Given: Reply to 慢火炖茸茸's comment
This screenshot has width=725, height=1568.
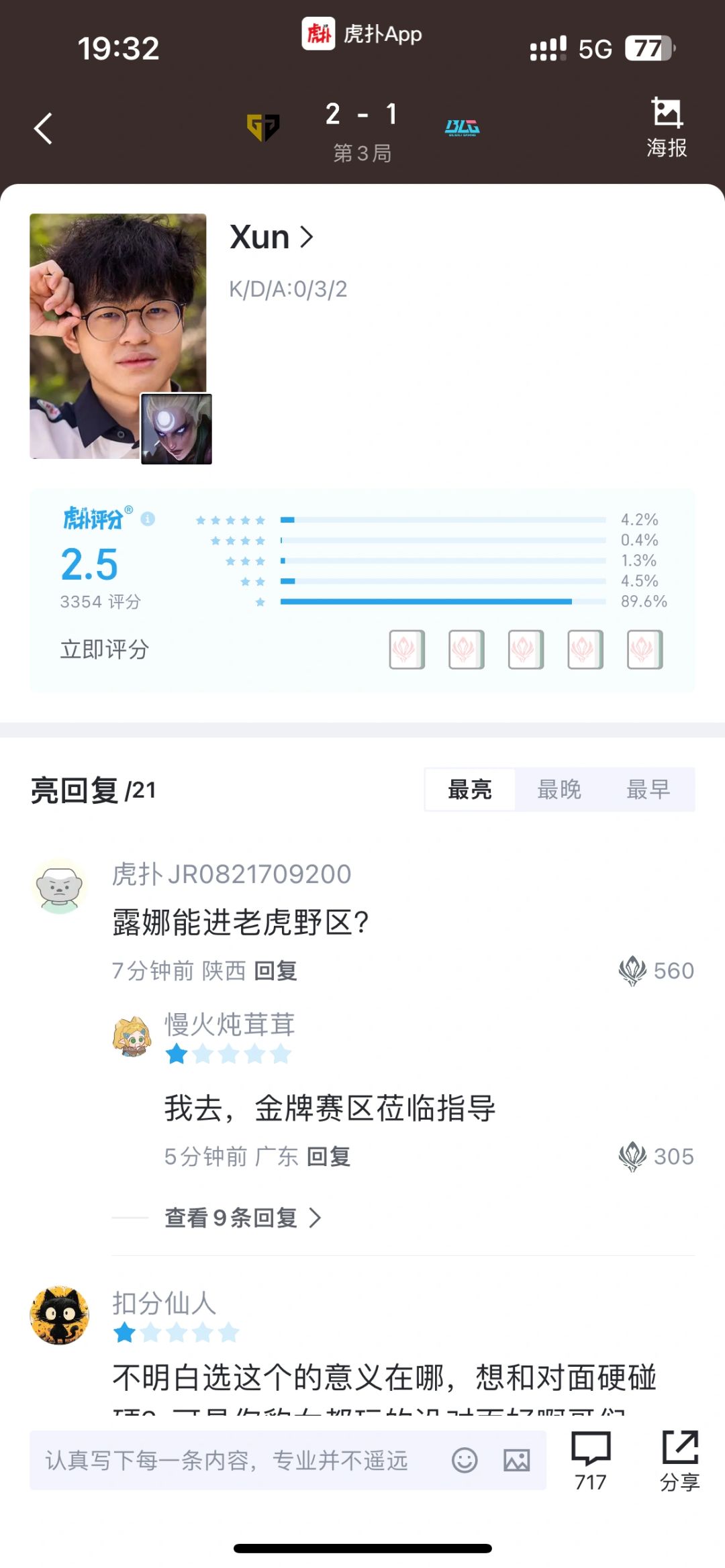Looking at the screenshot, I should [x=329, y=1156].
